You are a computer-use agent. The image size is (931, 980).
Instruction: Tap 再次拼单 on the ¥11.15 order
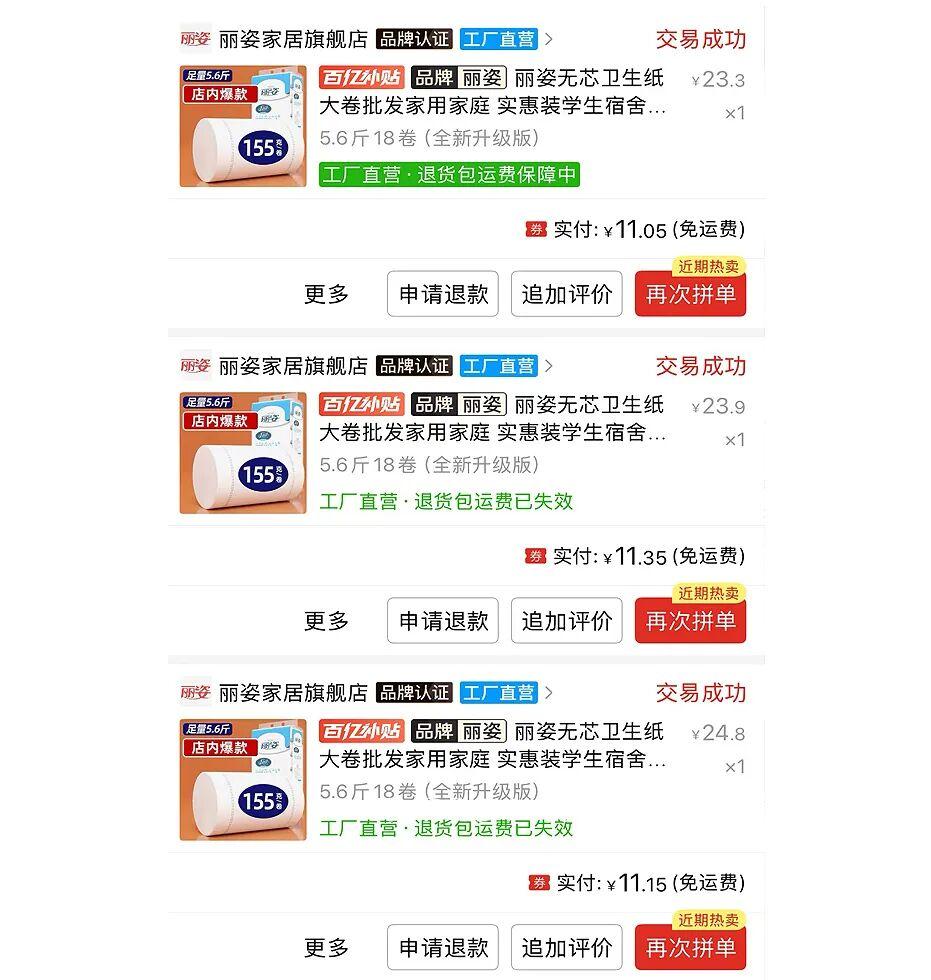tap(690, 948)
